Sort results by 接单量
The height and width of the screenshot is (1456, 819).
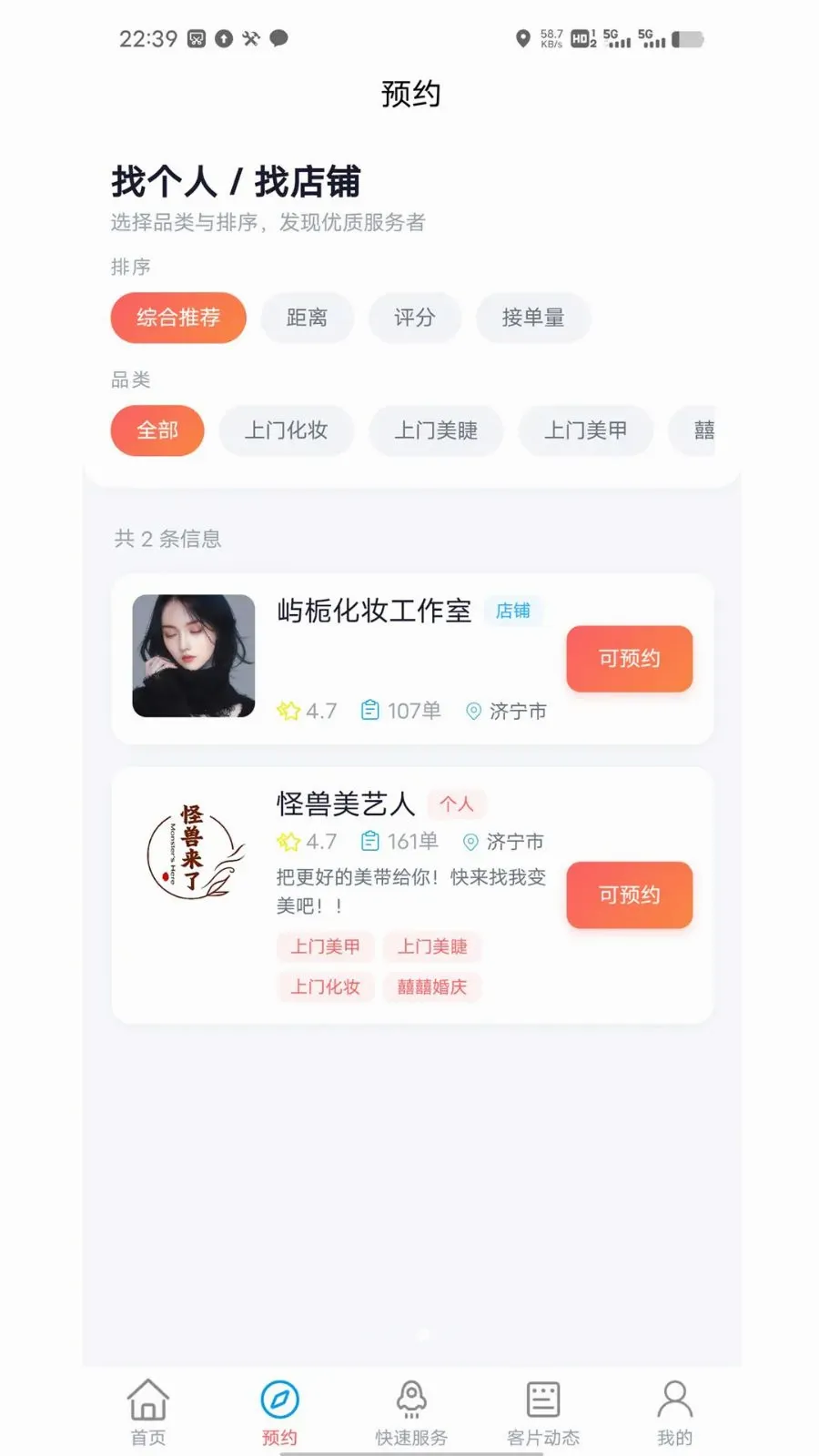coord(533,318)
